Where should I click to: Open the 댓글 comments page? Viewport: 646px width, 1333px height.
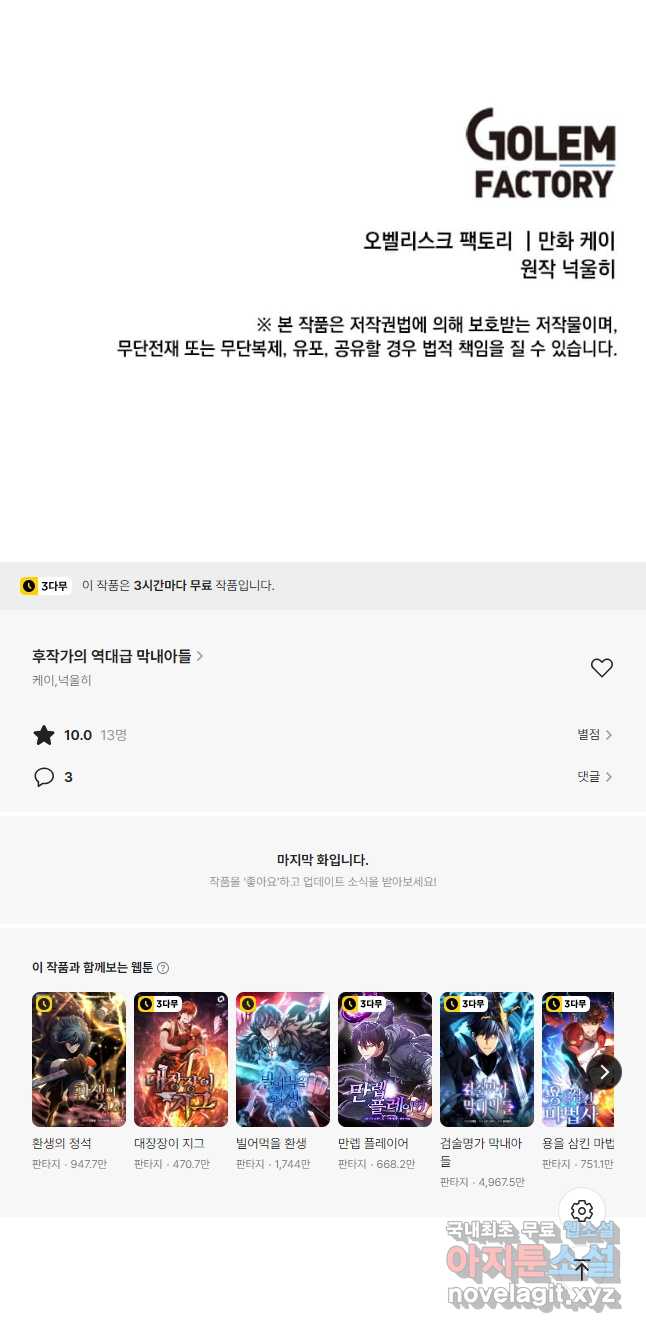(x=595, y=777)
